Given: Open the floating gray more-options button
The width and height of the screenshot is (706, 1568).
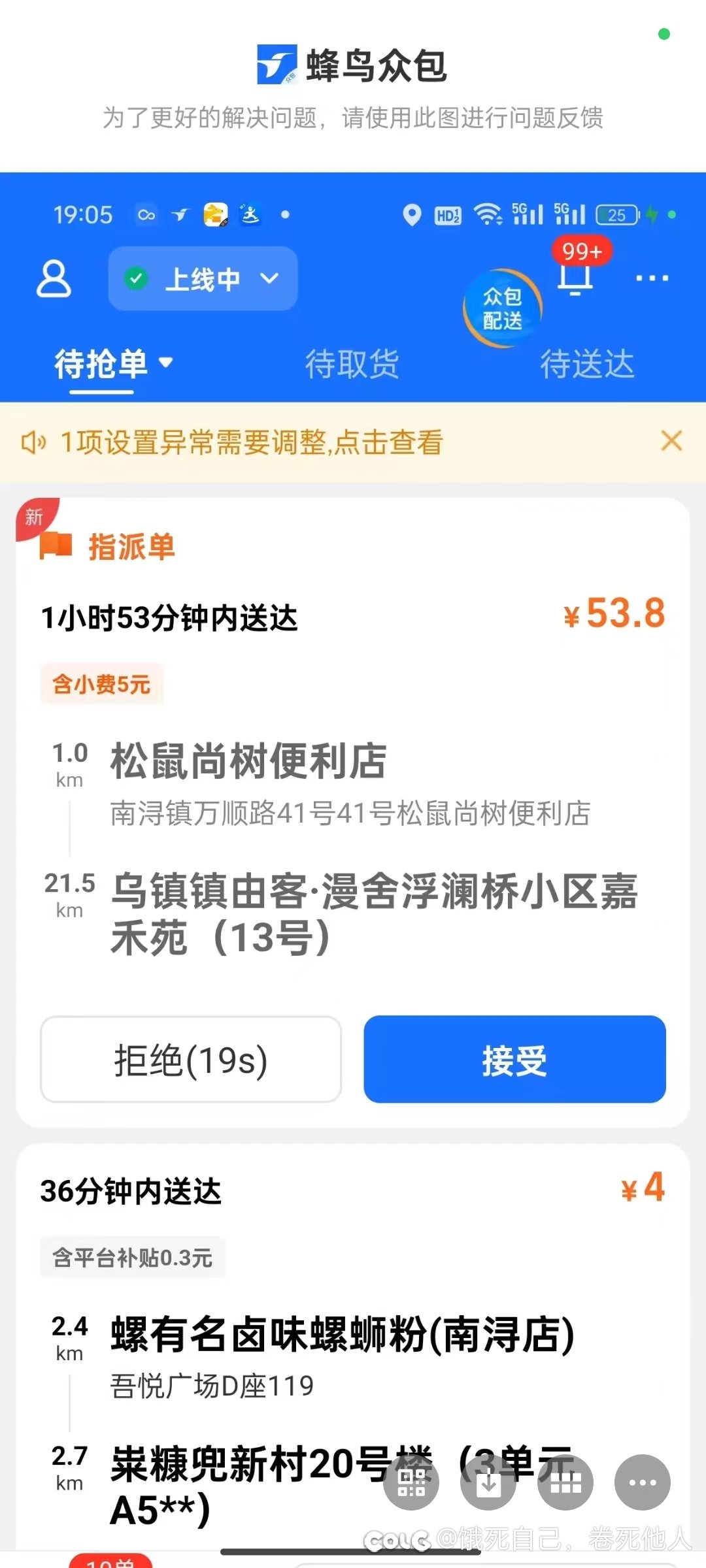Looking at the screenshot, I should 642,1482.
